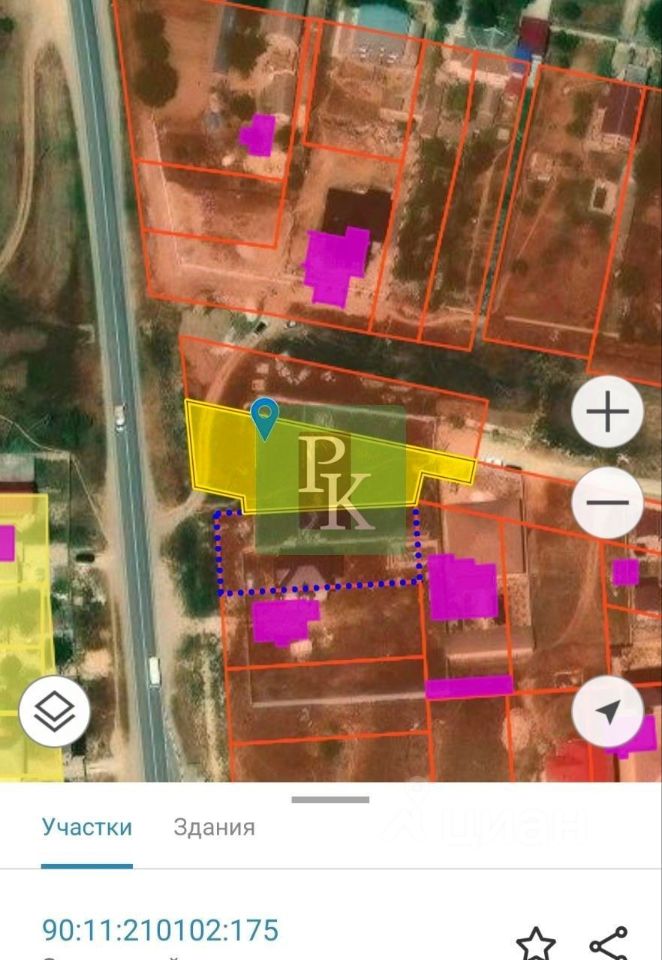This screenshot has height=960, width=662.
Task: Add parcel 90:11:210102:175 to favorites
Action: click(536, 943)
